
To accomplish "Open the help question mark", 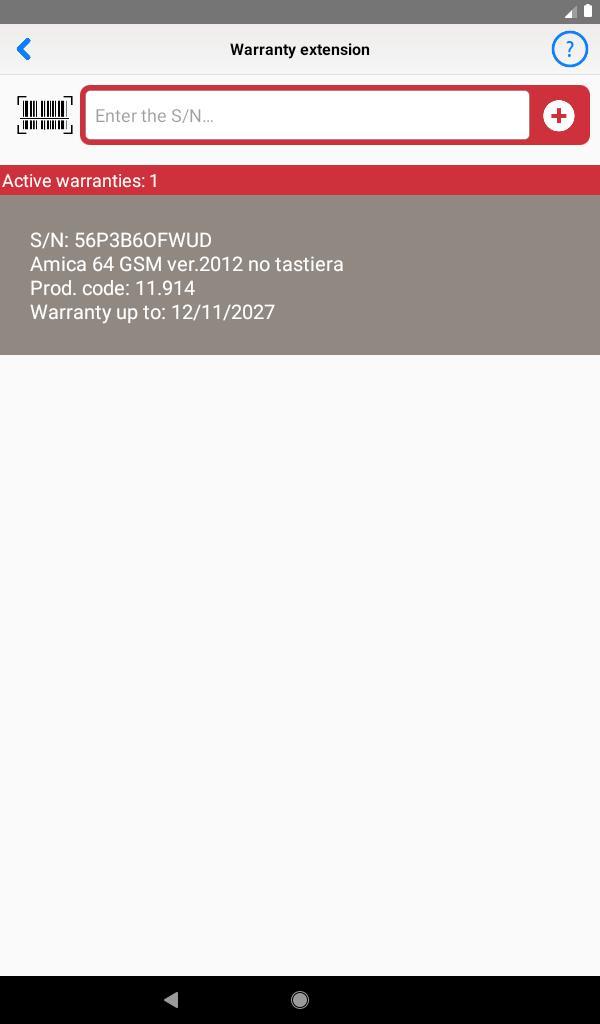I will [x=569, y=49].
